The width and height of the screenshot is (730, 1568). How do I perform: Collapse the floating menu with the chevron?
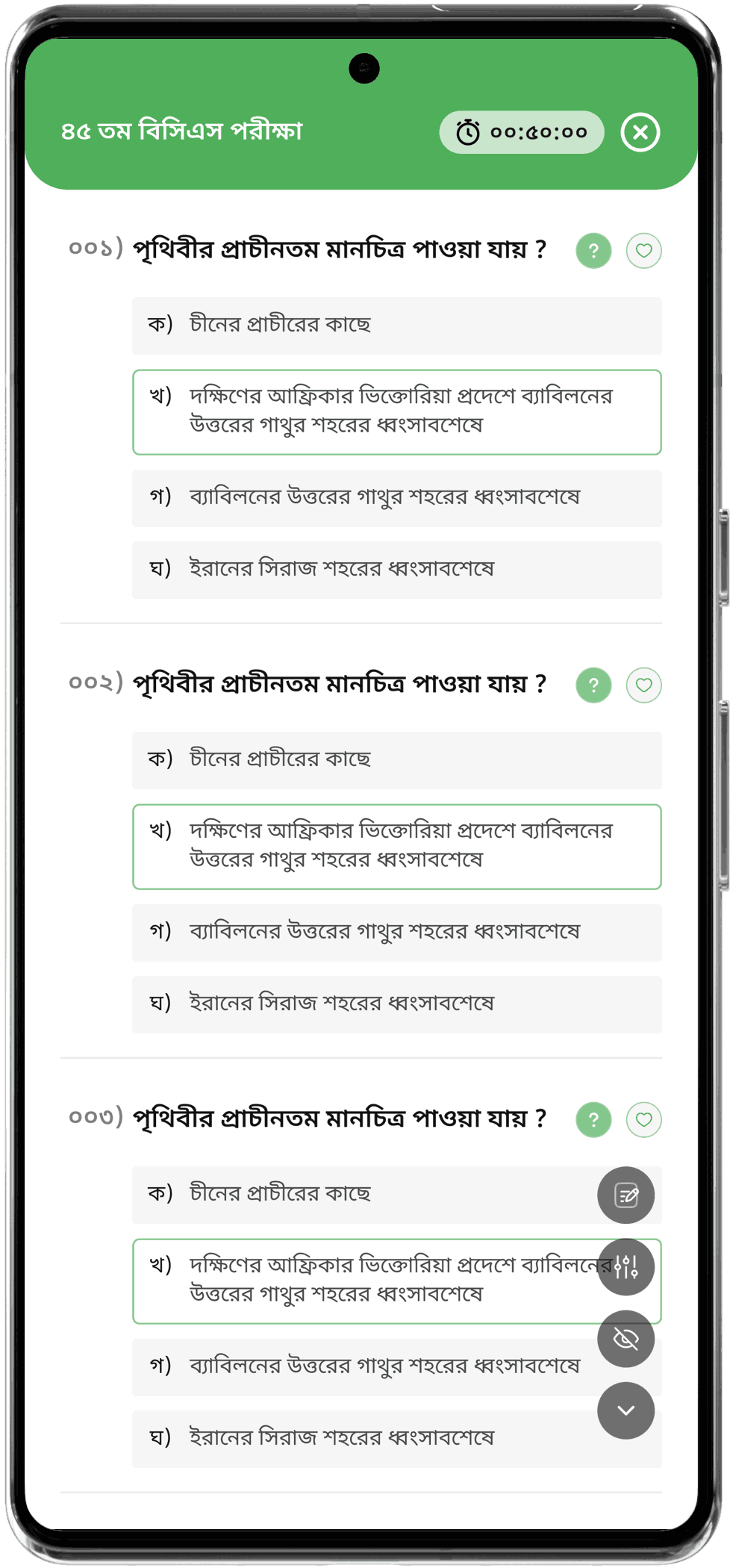[x=626, y=1410]
